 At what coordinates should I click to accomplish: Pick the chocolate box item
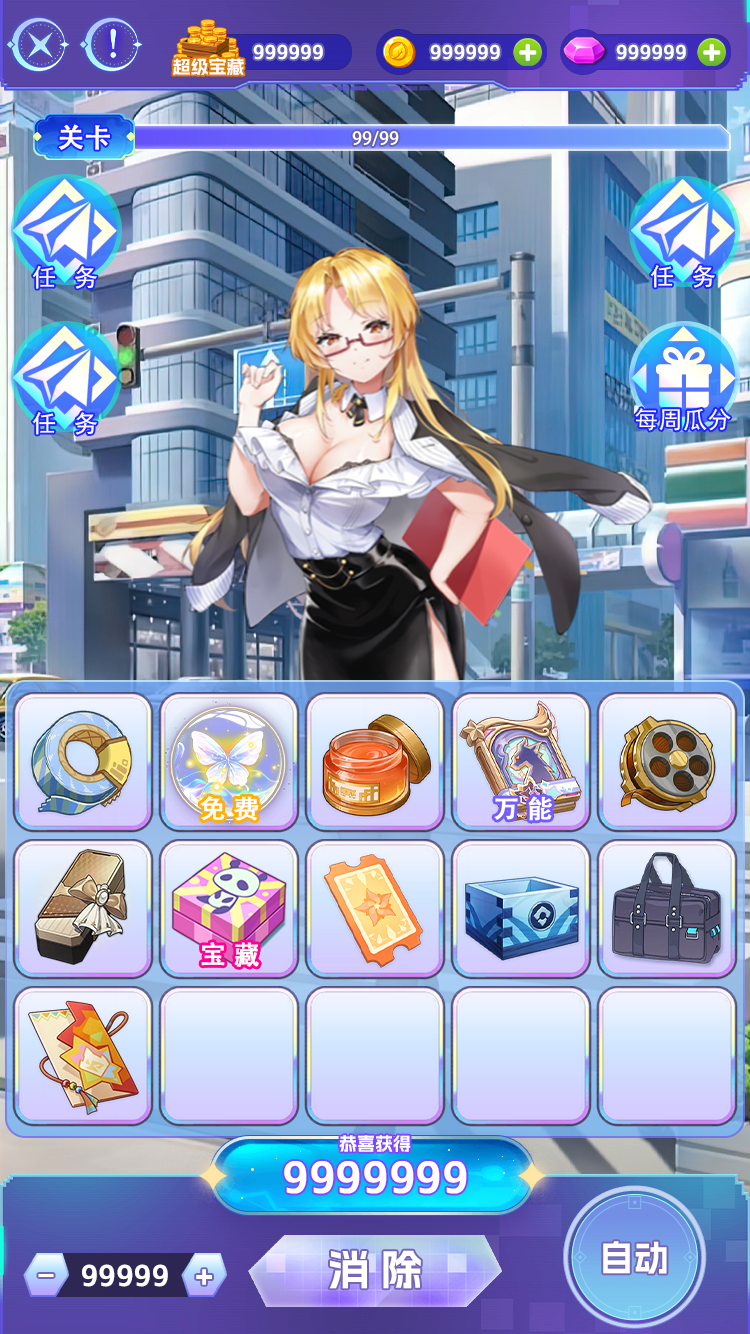tap(83, 908)
